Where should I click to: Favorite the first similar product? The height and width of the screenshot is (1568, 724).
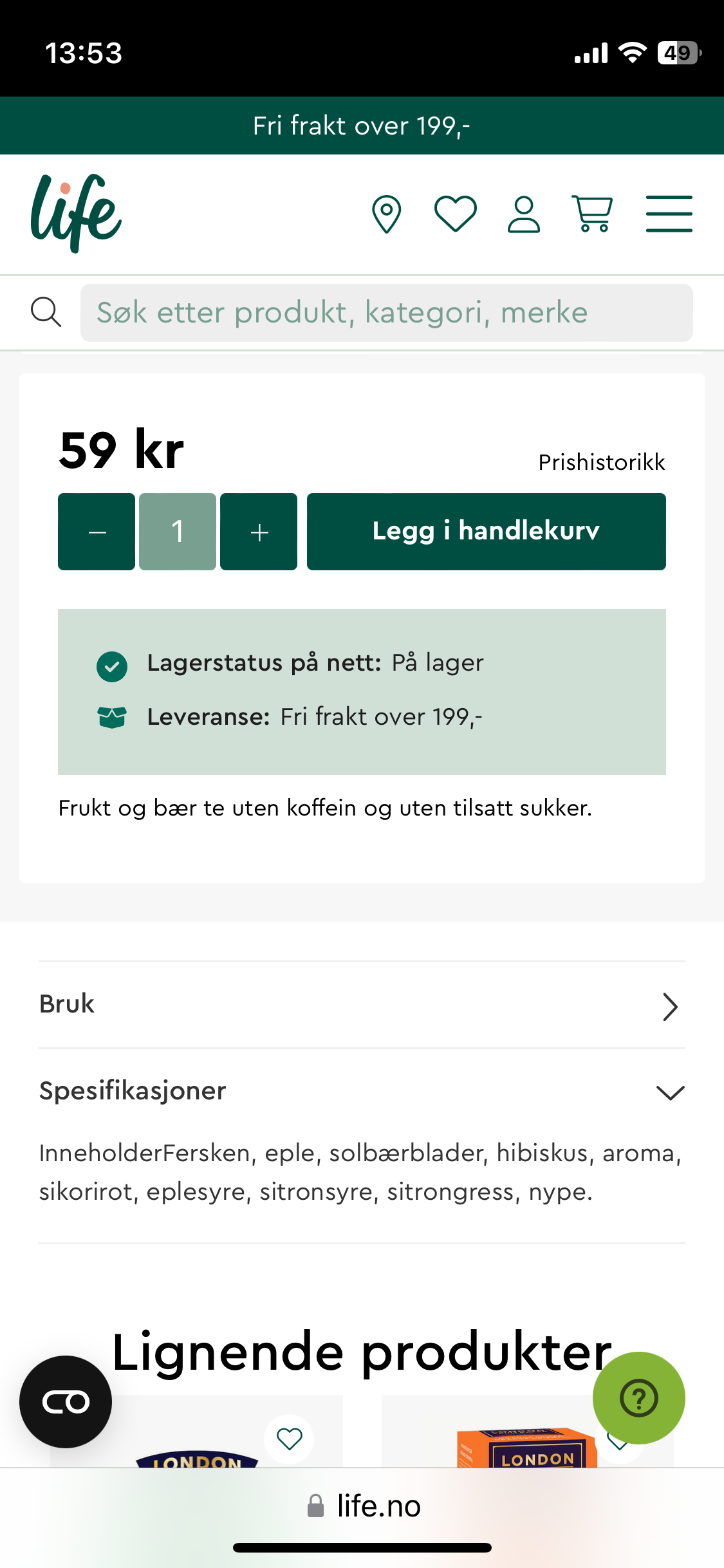[x=290, y=1439]
